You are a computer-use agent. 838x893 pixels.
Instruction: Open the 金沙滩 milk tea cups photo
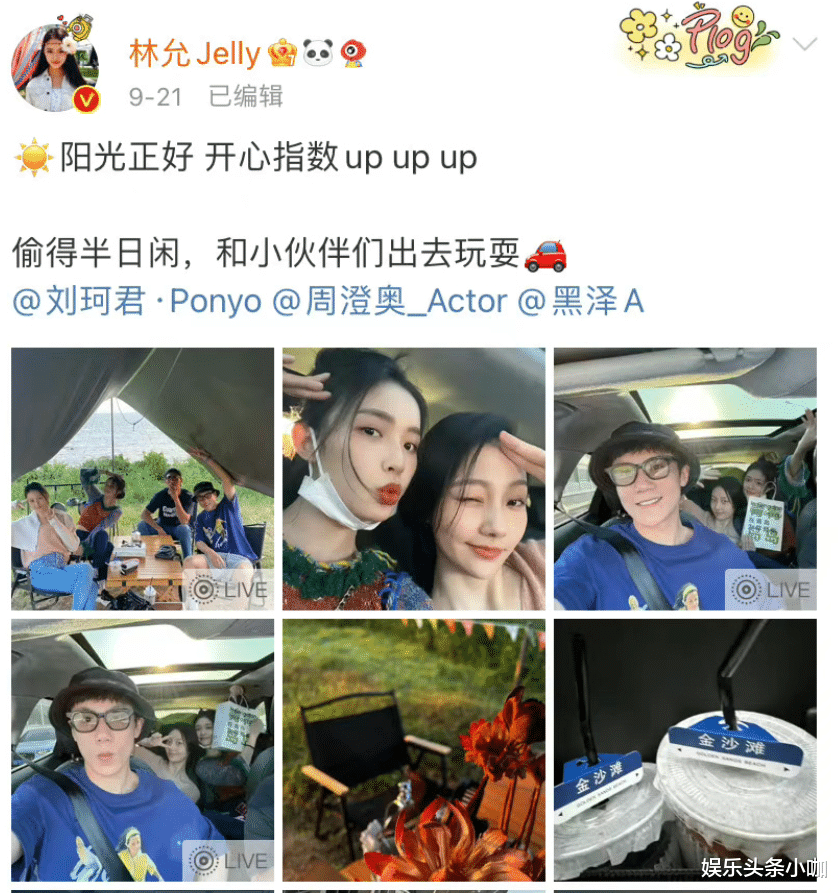click(684, 747)
